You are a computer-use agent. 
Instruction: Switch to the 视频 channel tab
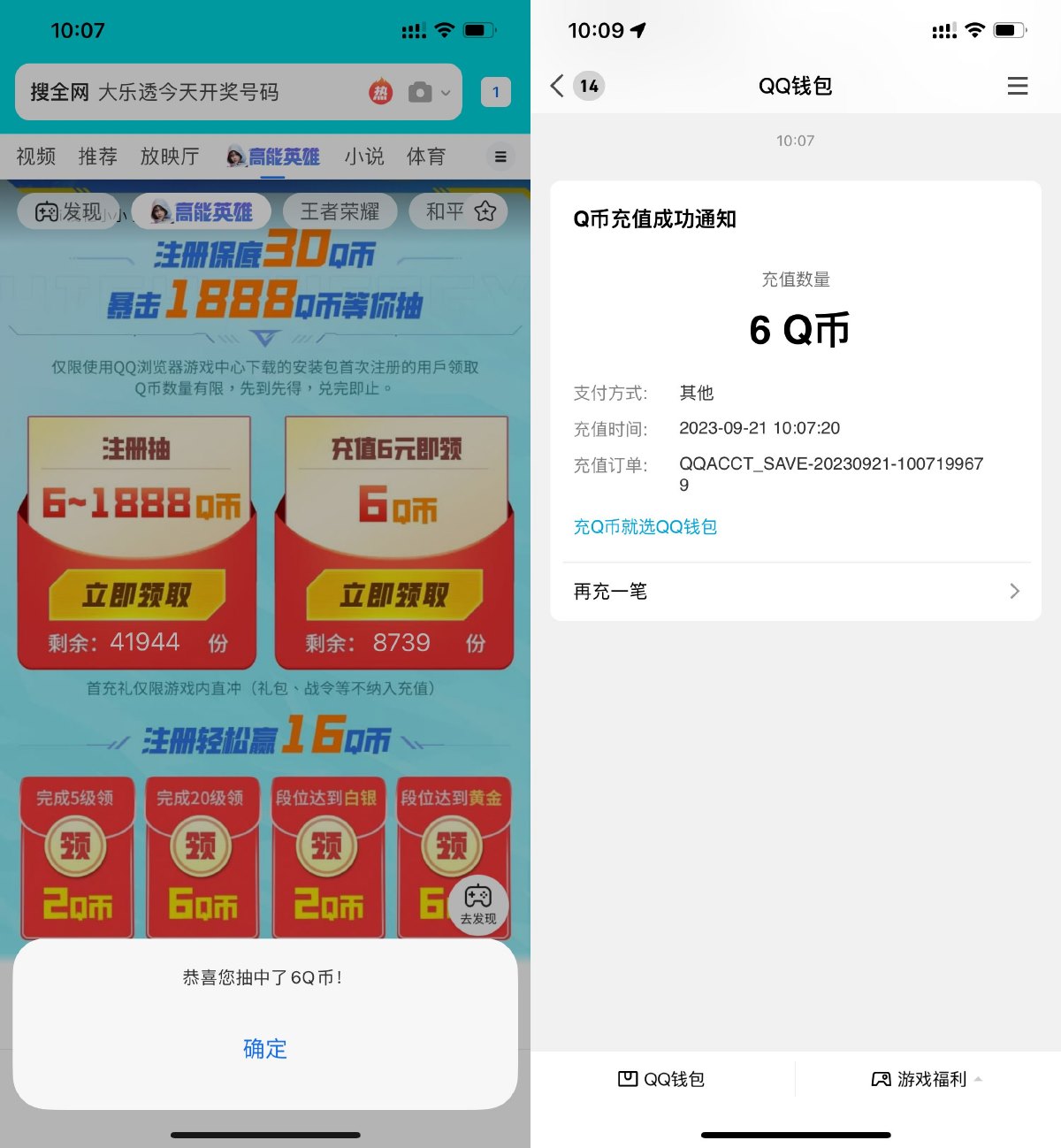36,157
